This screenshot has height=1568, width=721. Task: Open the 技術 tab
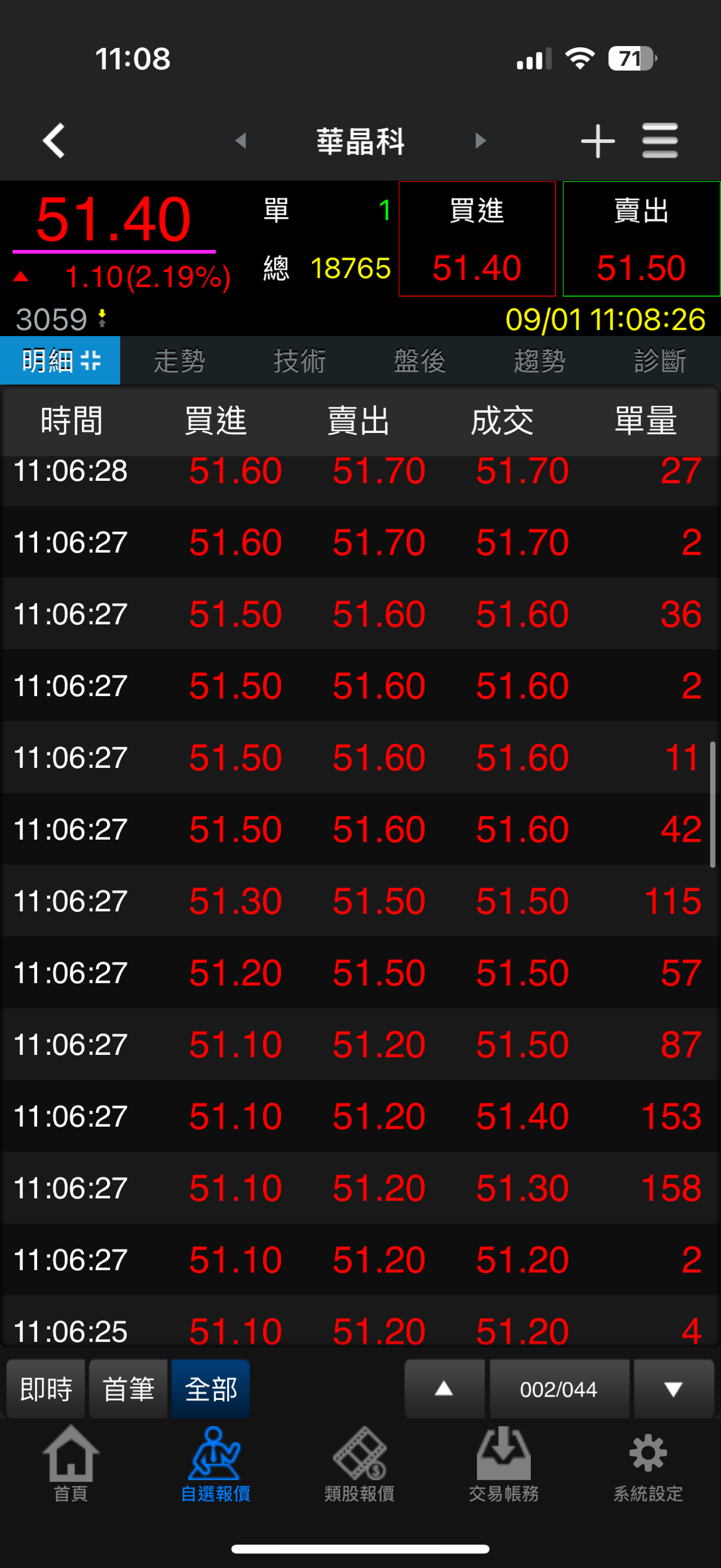pyautogui.click(x=300, y=361)
